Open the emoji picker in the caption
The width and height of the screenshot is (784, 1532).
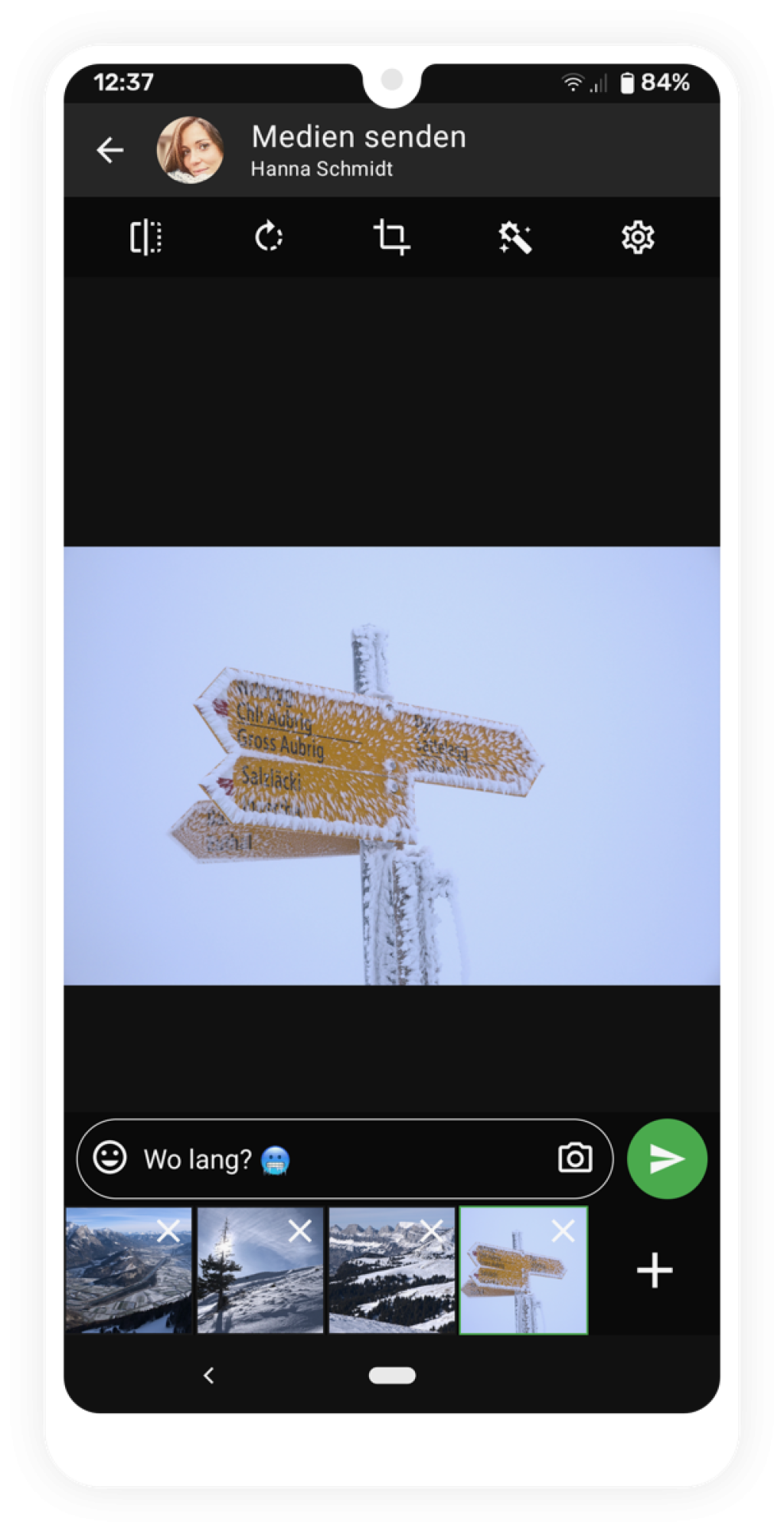pyautogui.click(x=112, y=1158)
